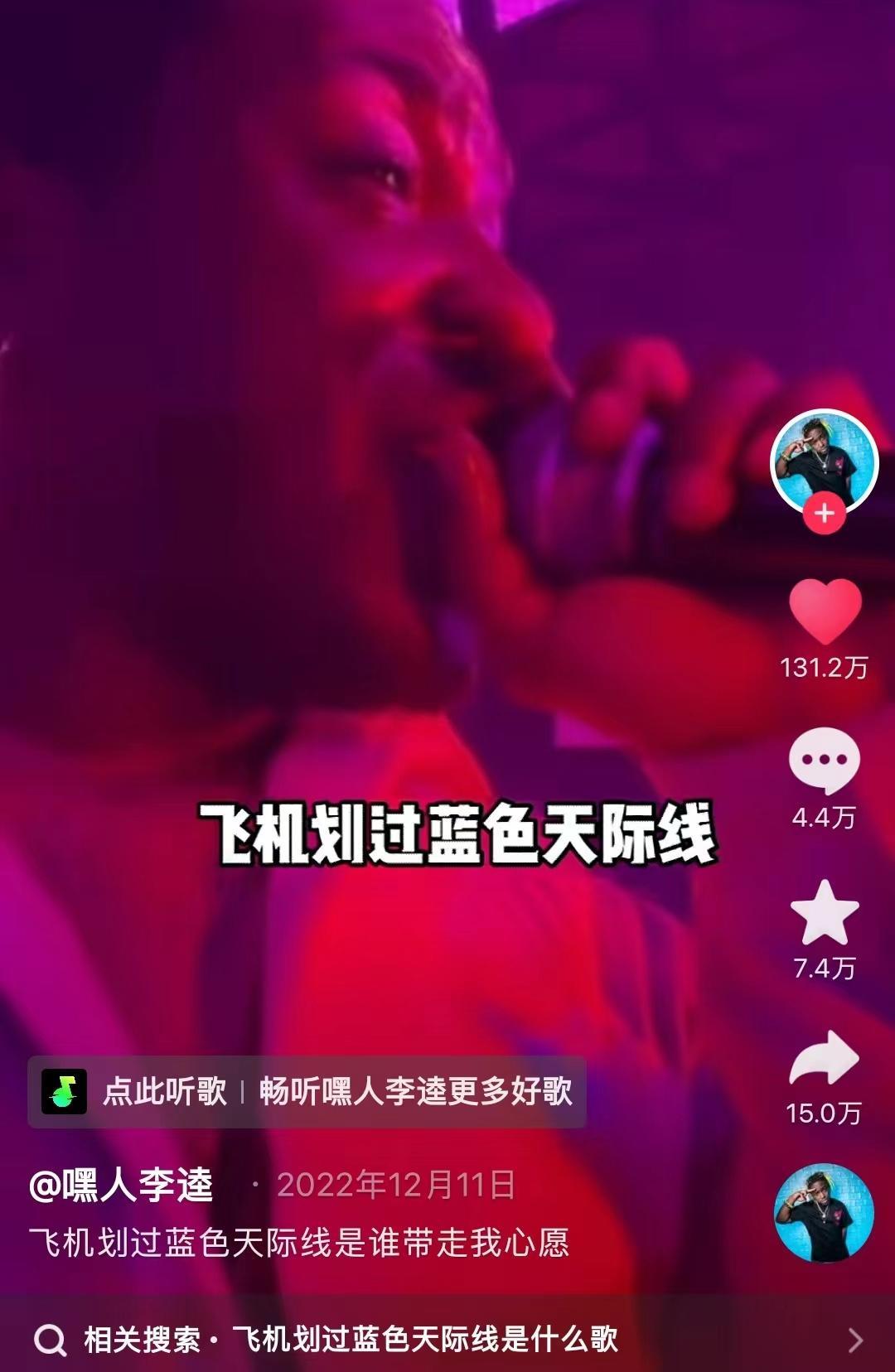Share this video using the arrow icon
Screen dimensions: 895x1372
pos(825,1058)
